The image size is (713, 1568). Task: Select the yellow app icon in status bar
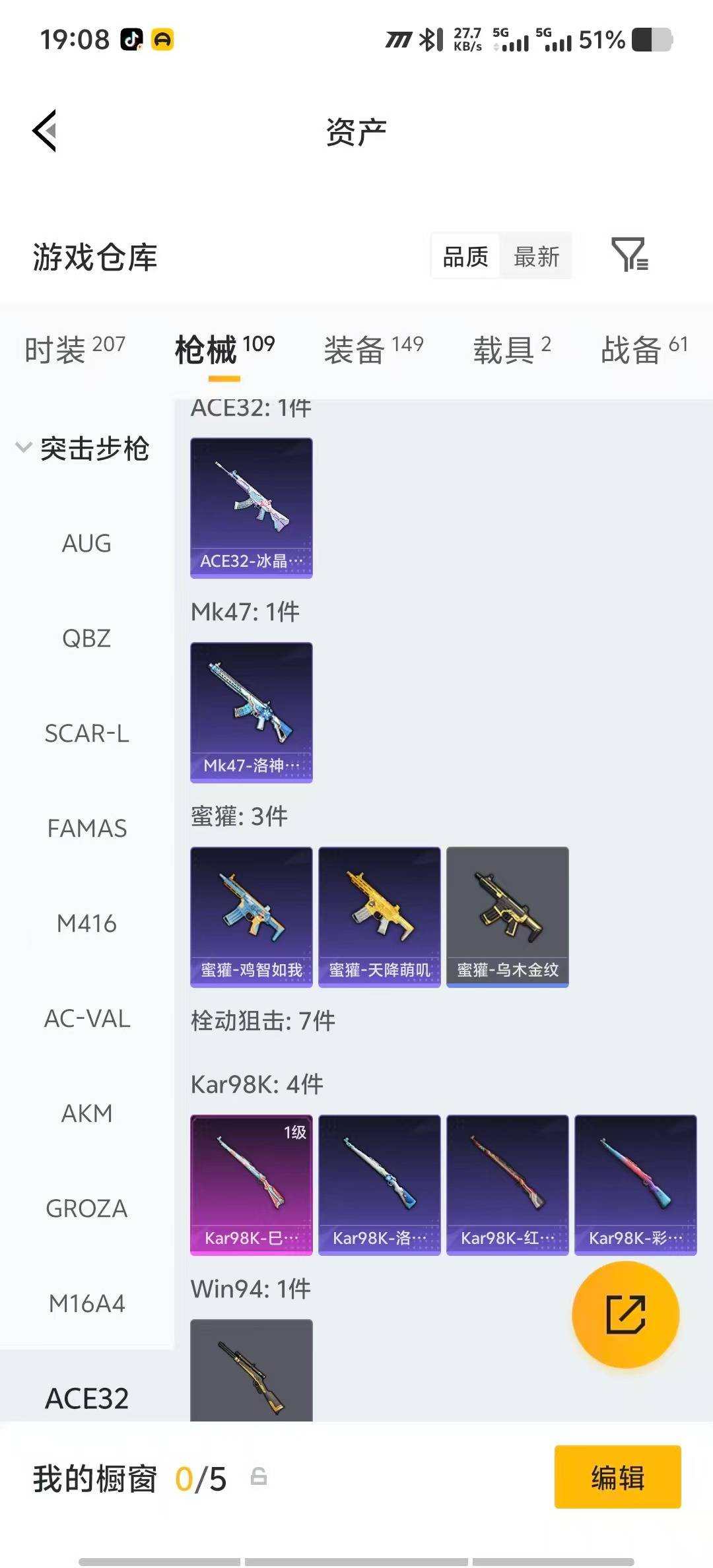[x=164, y=40]
